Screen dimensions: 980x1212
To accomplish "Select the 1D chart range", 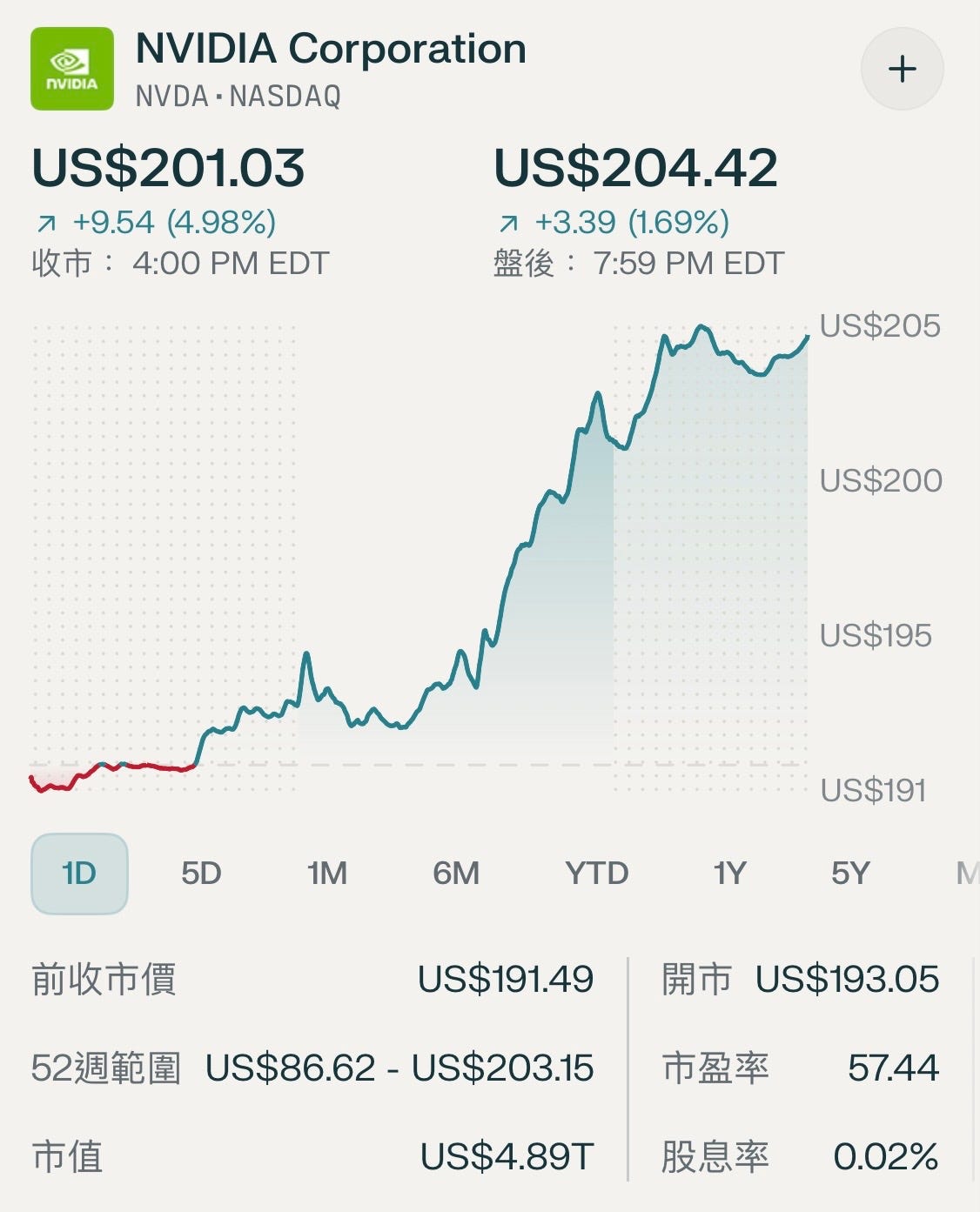I will pos(79,874).
